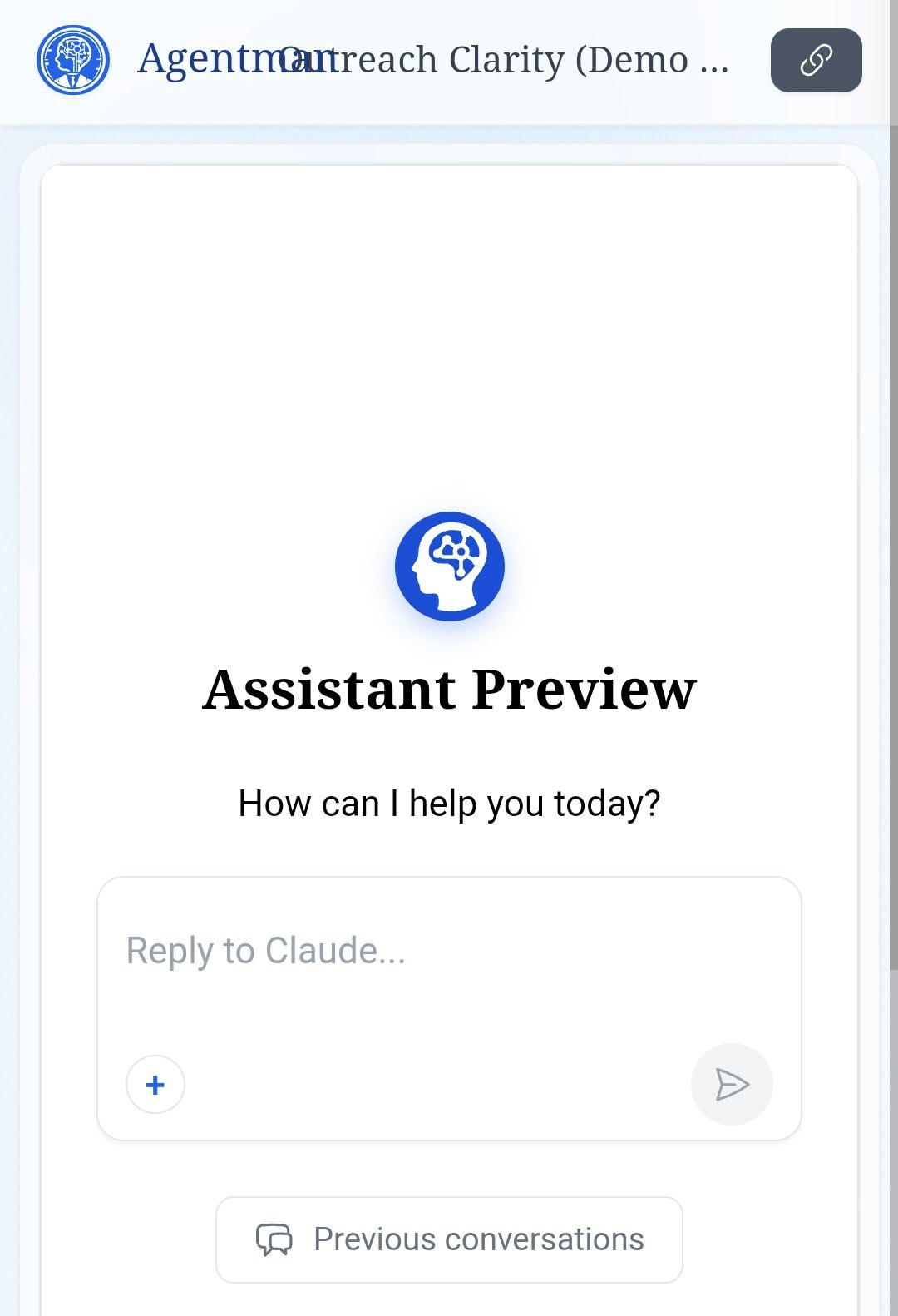
Task: Tap the Agentman logo in the header
Action: click(73, 60)
